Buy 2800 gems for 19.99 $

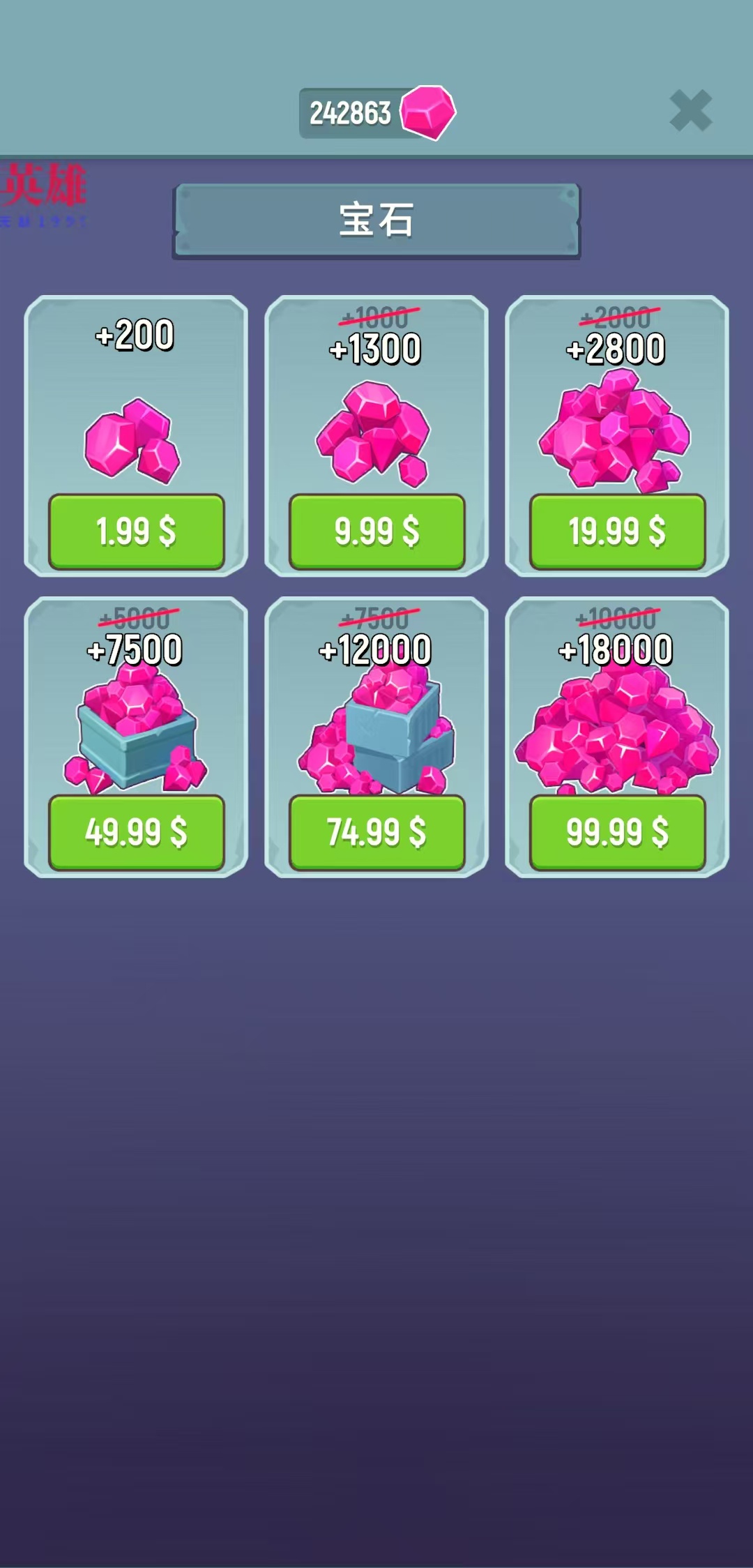point(617,532)
